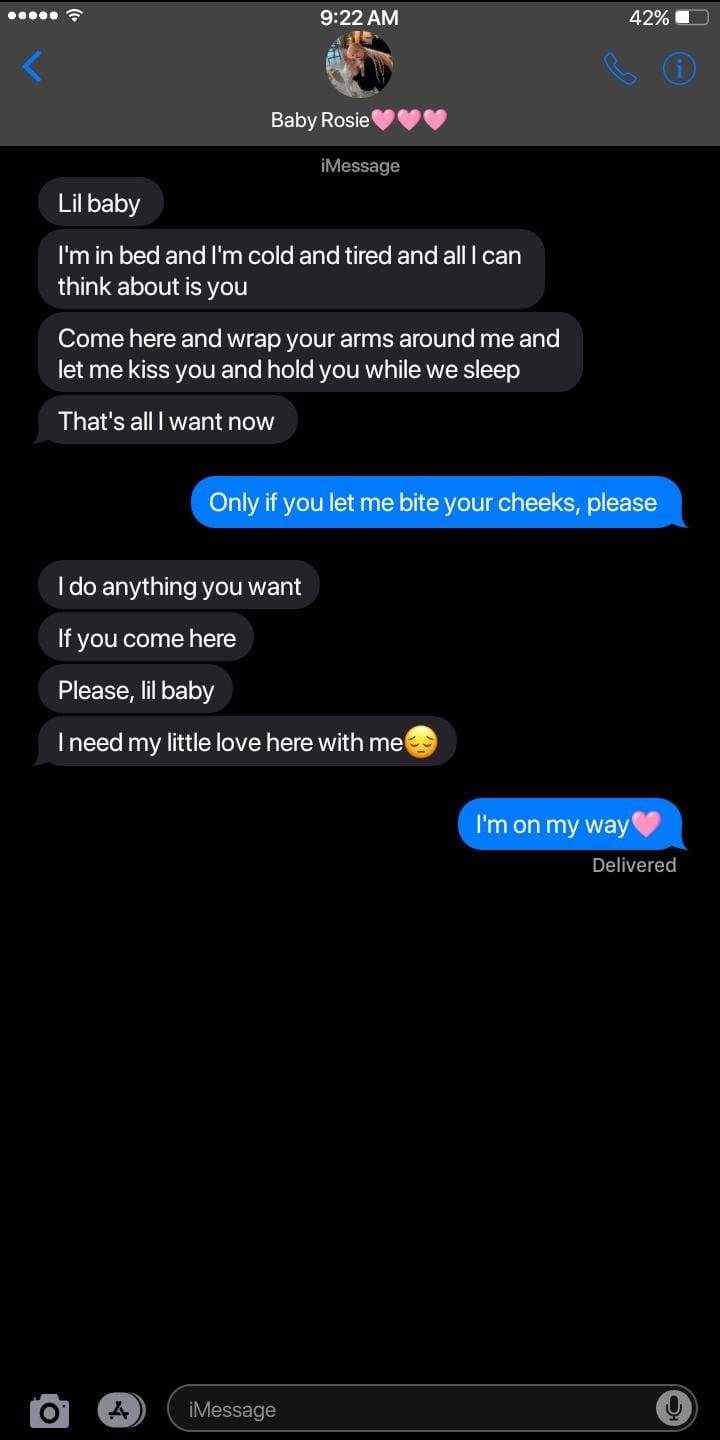Open the iMessage App Store drawer
The height and width of the screenshot is (1440, 720).
(x=120, y=1410)
